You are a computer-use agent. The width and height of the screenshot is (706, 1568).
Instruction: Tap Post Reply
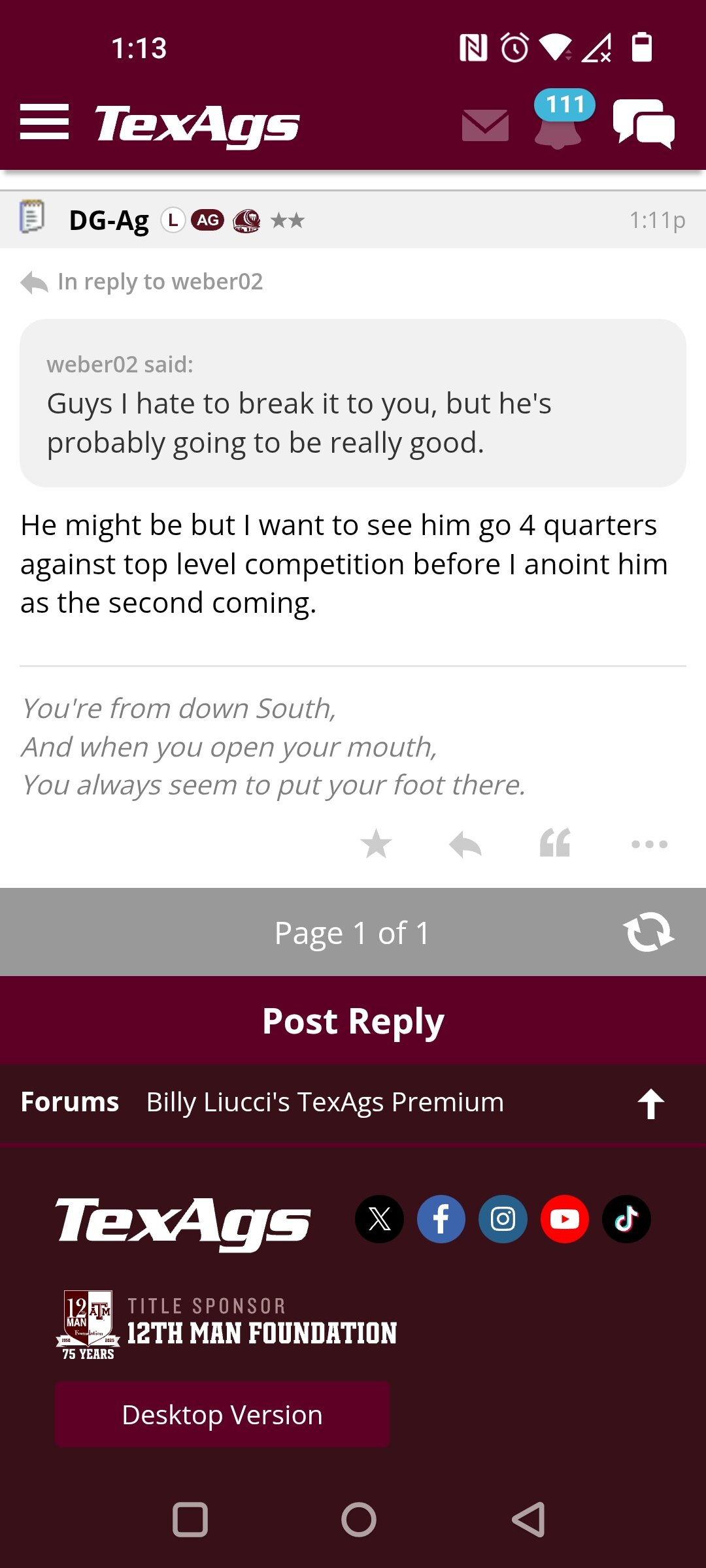point(353,1021)
